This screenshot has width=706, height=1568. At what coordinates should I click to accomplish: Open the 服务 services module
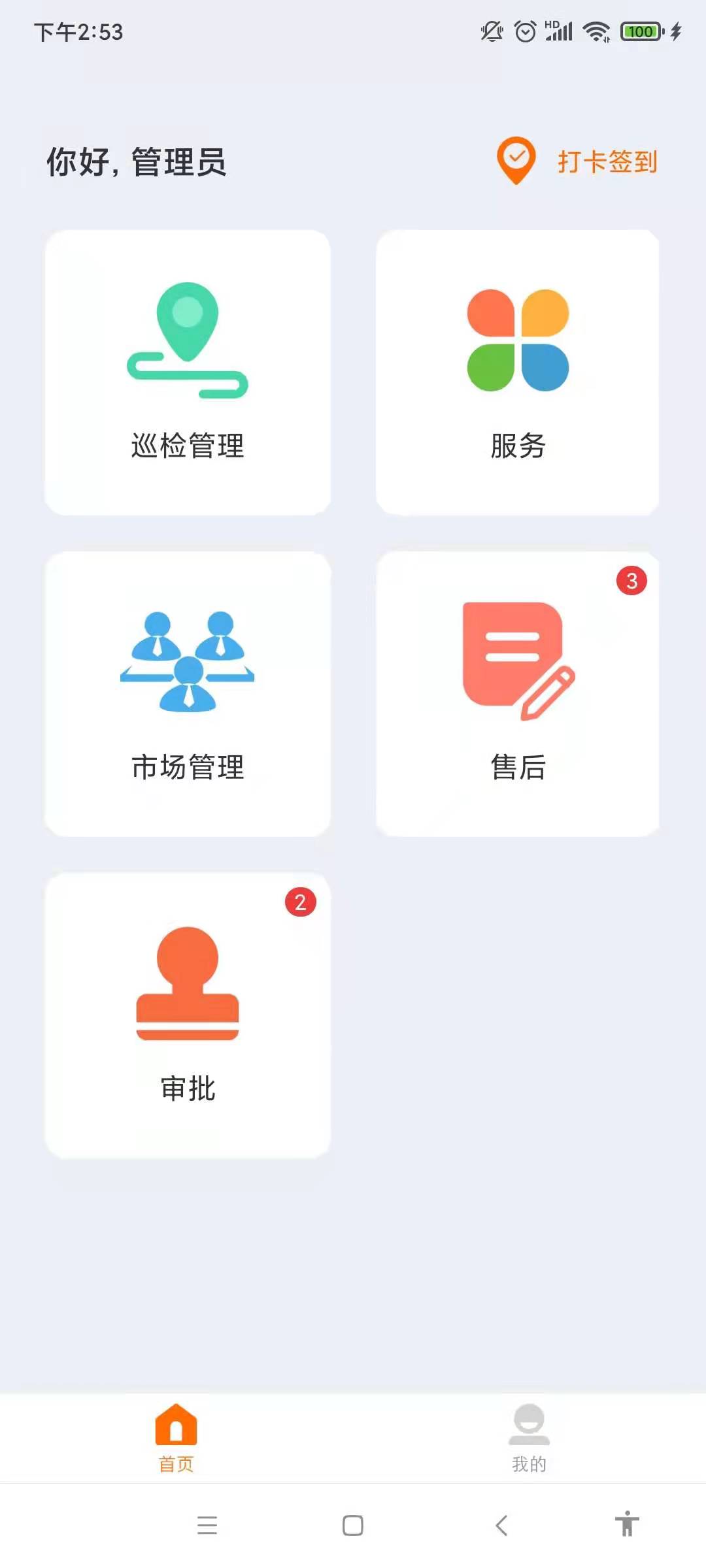pyautogui.click(x=519, y=372)
